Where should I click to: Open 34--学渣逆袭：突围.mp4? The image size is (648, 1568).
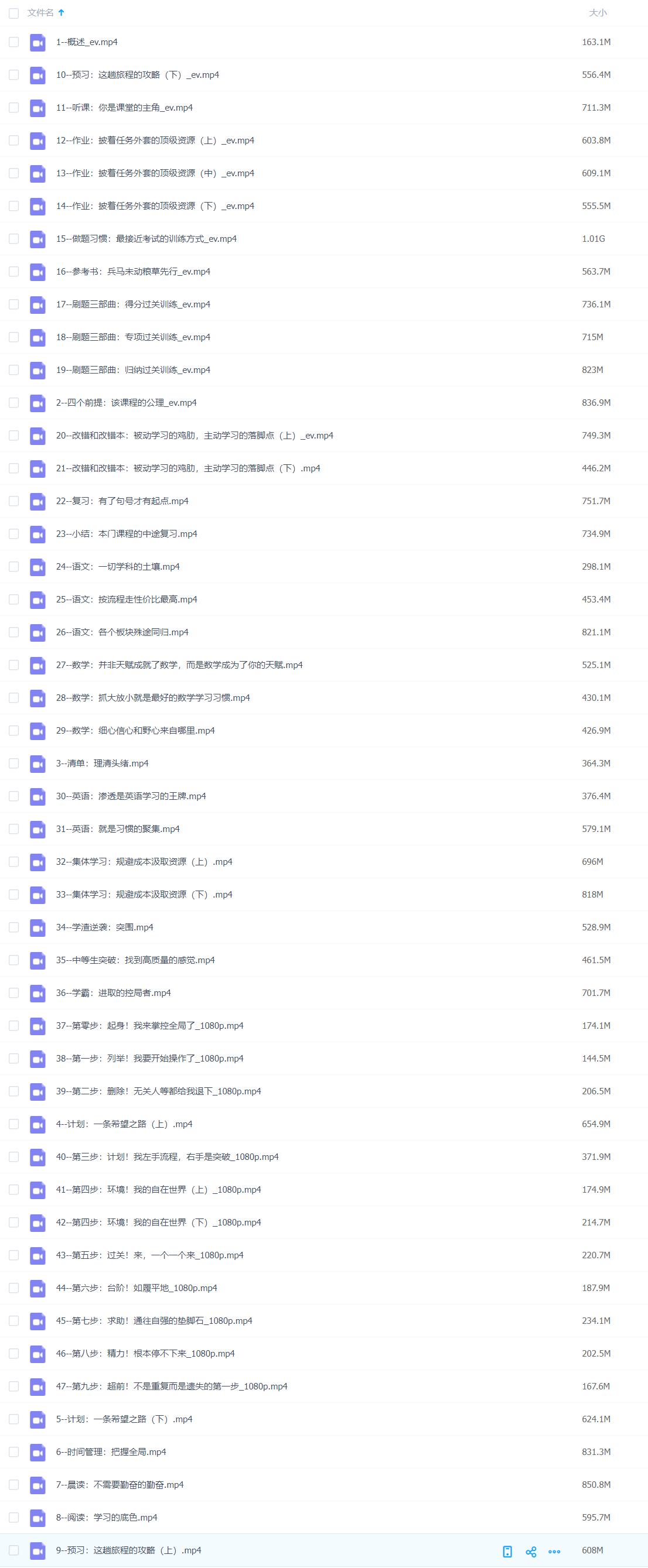click(105, 927)
